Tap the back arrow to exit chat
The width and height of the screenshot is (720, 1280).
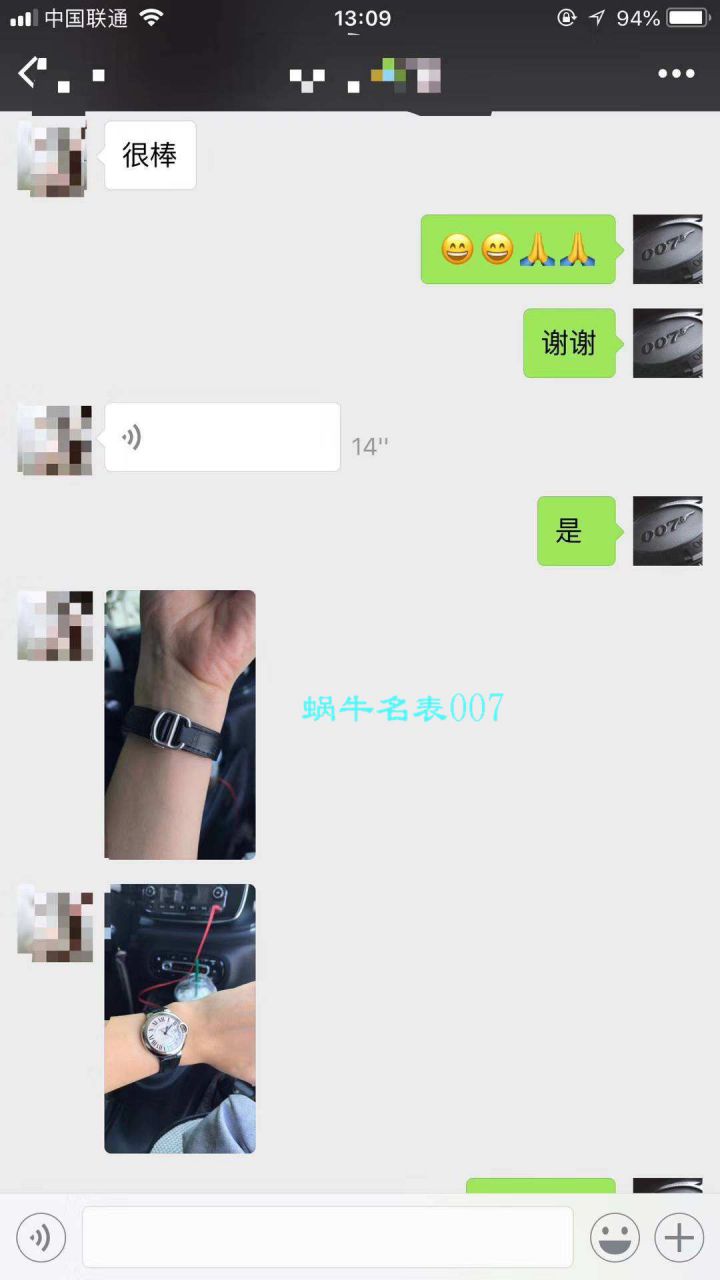click(x=28, y=72)
